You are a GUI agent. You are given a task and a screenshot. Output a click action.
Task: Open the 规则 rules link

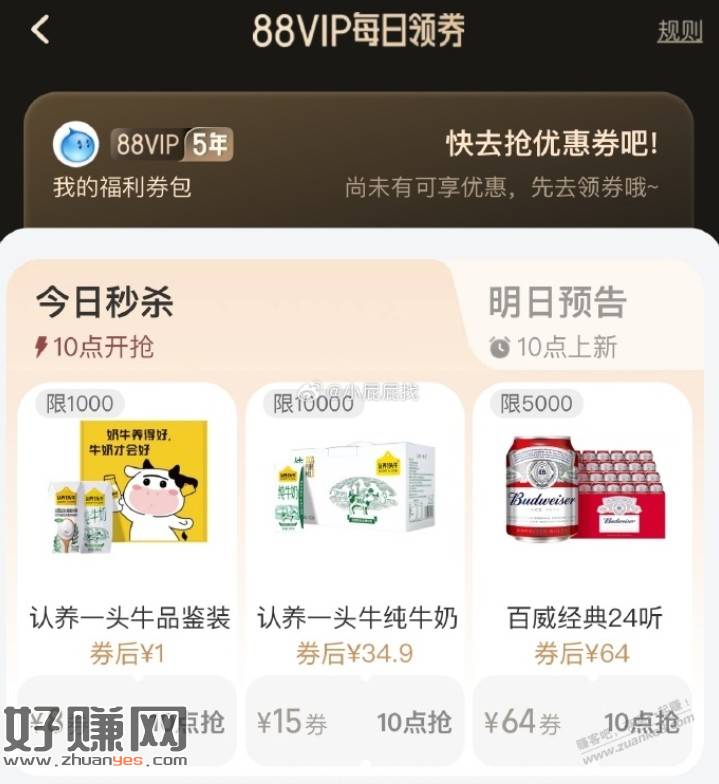pos(679,31)
